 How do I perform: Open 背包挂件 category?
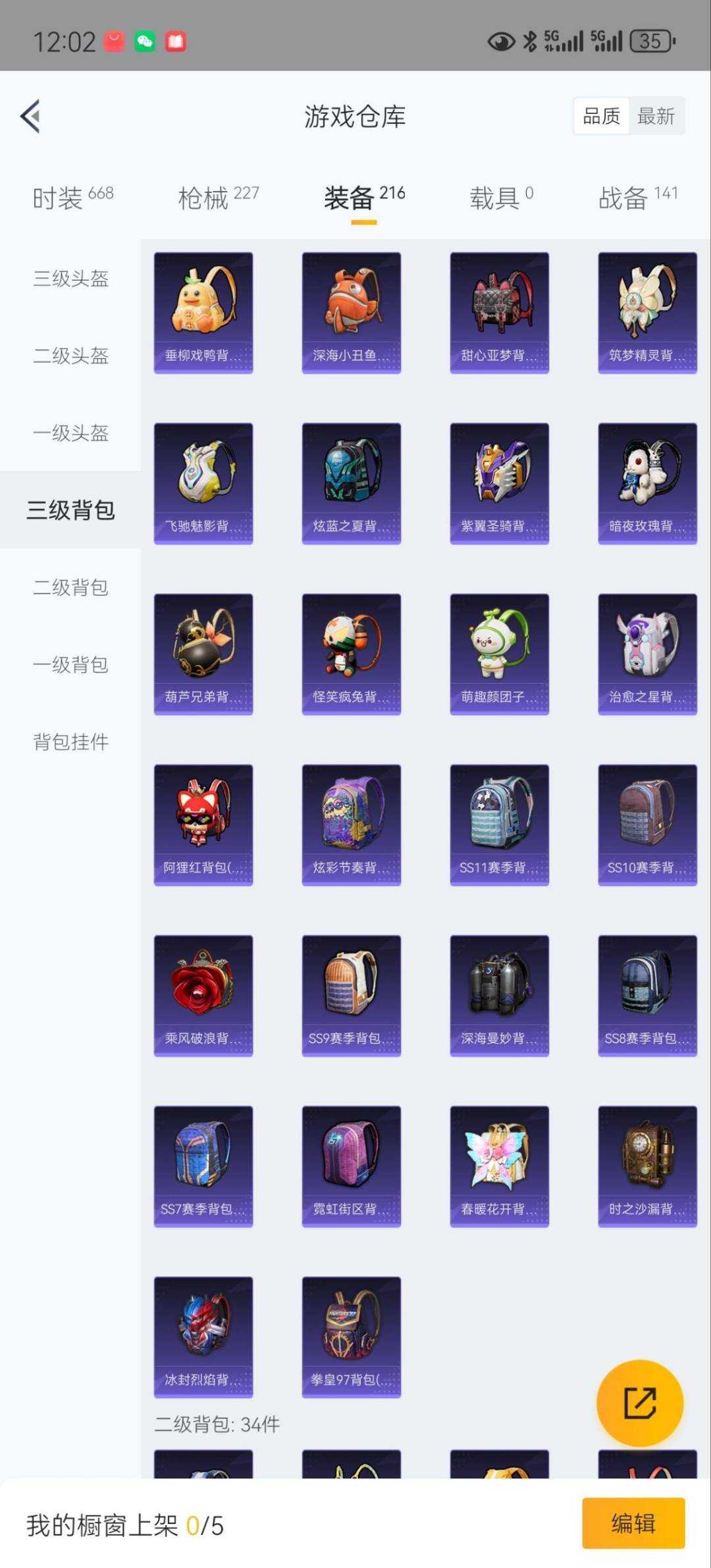tap(70, 742)
